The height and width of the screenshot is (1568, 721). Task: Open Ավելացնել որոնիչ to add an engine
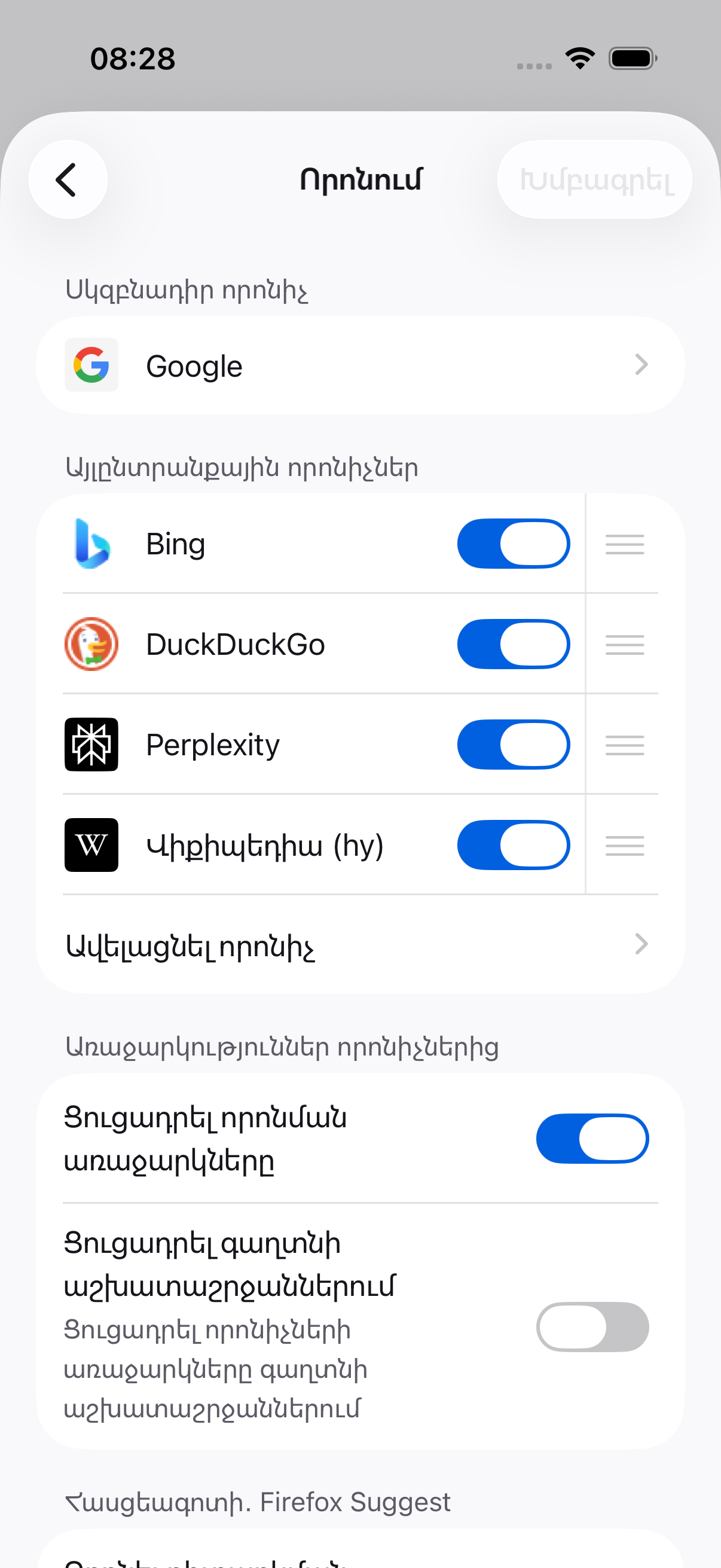click(x=360, y=945)
